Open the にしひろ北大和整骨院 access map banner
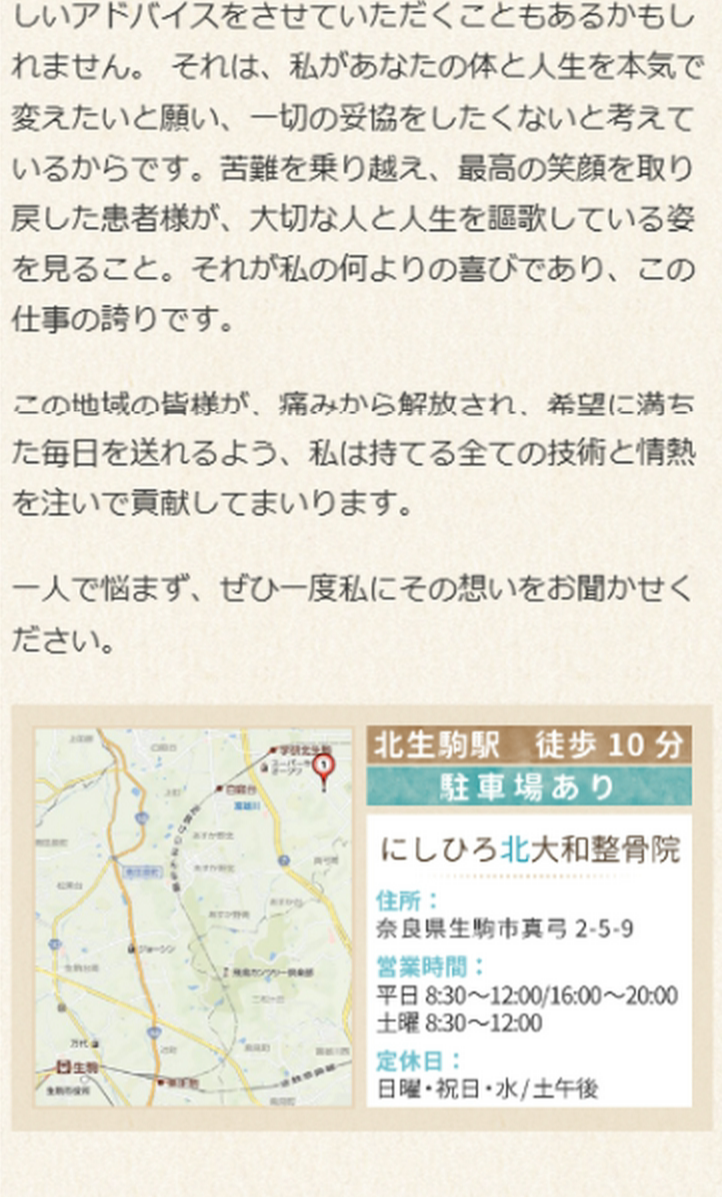Screen dimensions: 722x1197 tap(362, 917)
